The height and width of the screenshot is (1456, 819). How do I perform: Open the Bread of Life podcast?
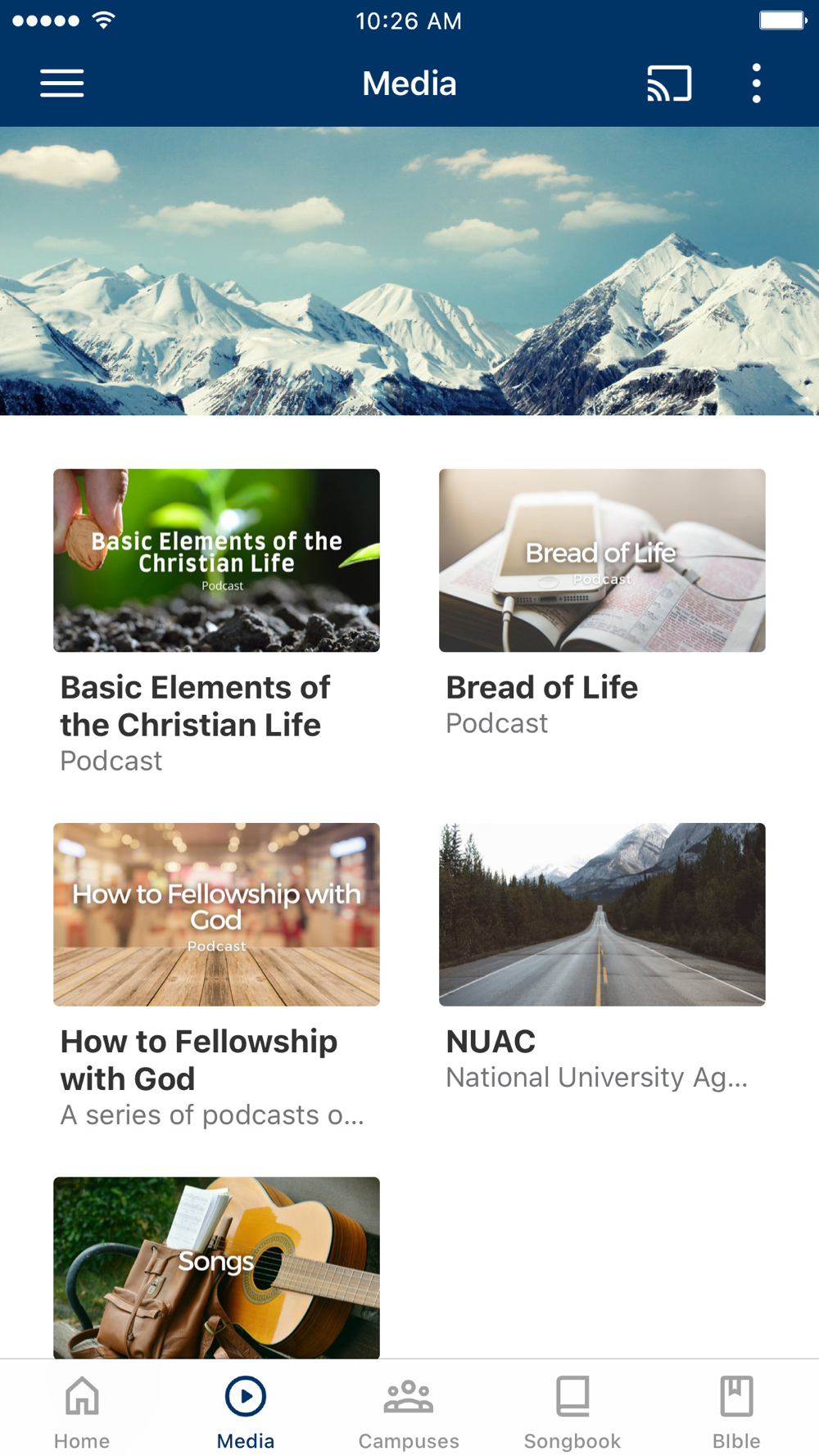(602, 604)
